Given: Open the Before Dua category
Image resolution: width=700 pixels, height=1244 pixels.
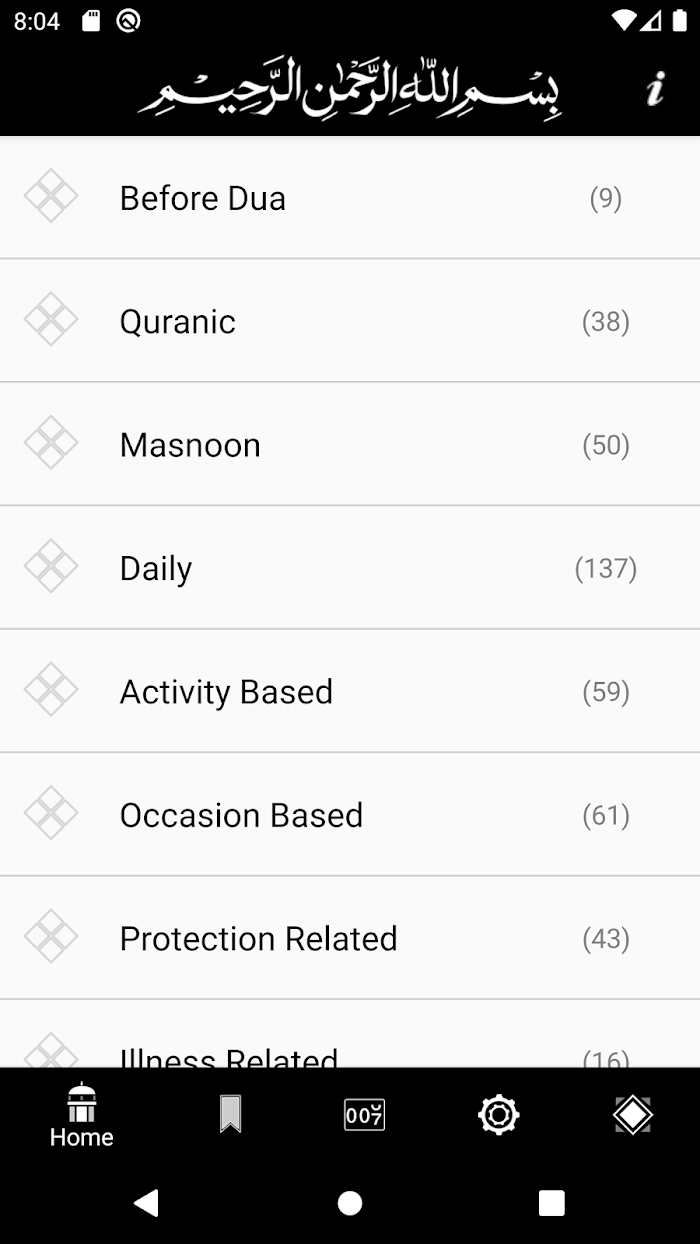Looking at the screenshot, I should pos(350,197).
